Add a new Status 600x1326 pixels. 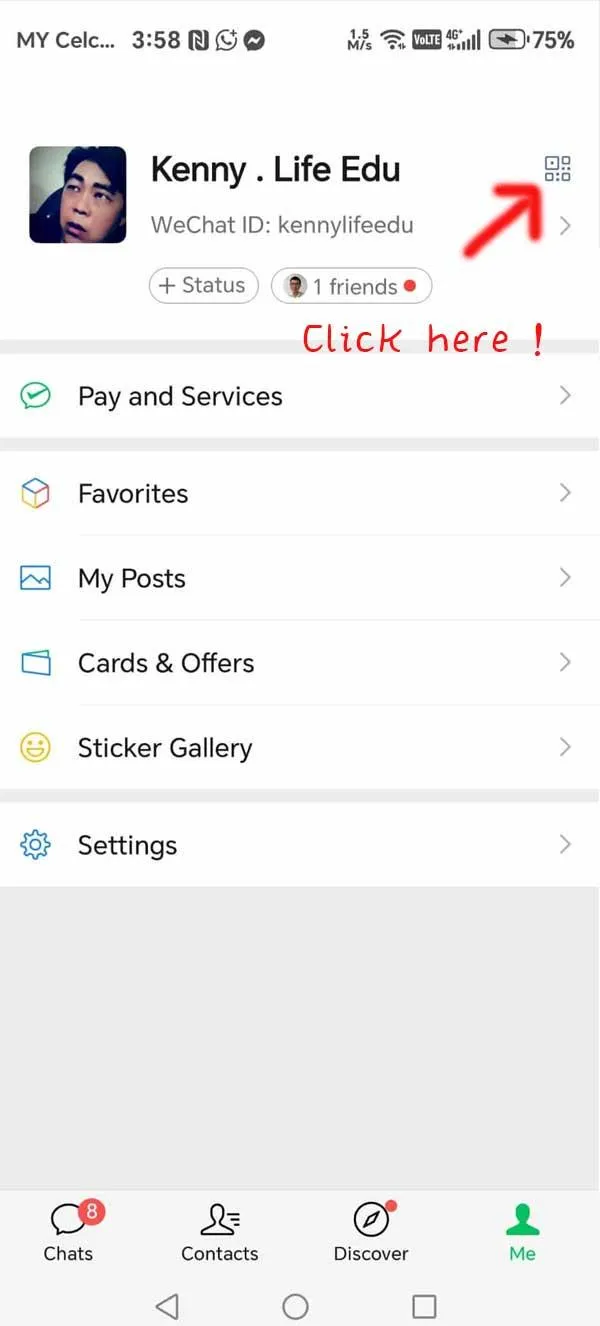203,286
